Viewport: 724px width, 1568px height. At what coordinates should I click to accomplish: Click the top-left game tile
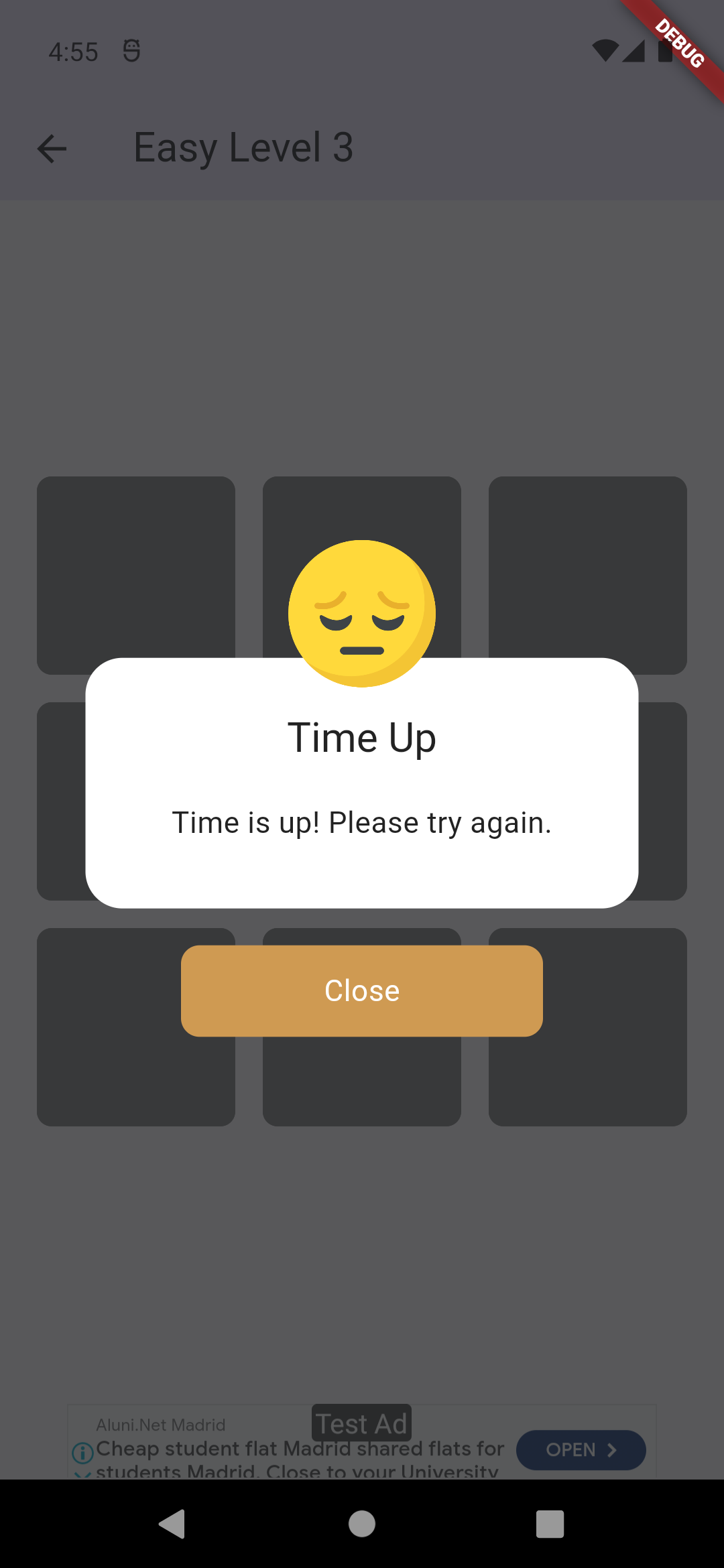(136, 575)
